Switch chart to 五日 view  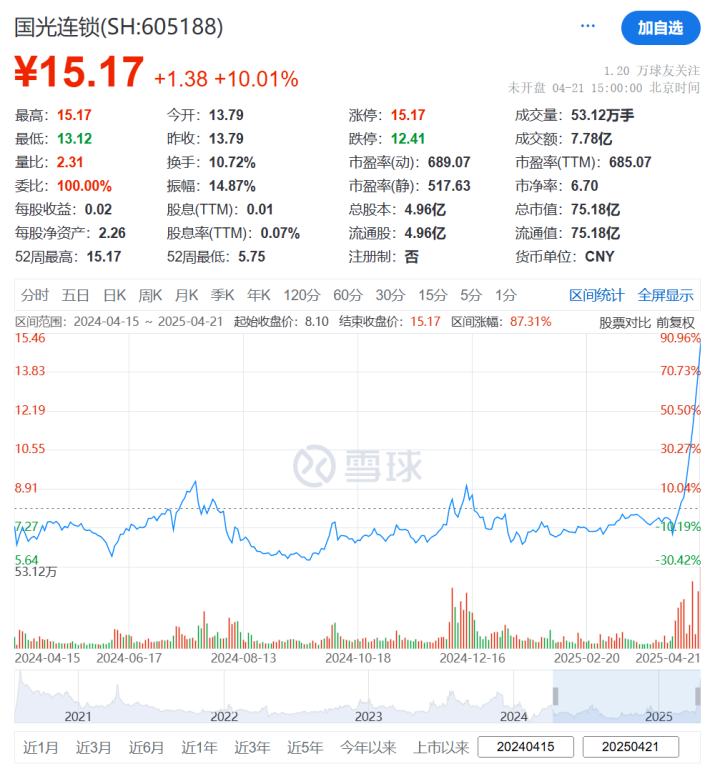coord(75,295)
